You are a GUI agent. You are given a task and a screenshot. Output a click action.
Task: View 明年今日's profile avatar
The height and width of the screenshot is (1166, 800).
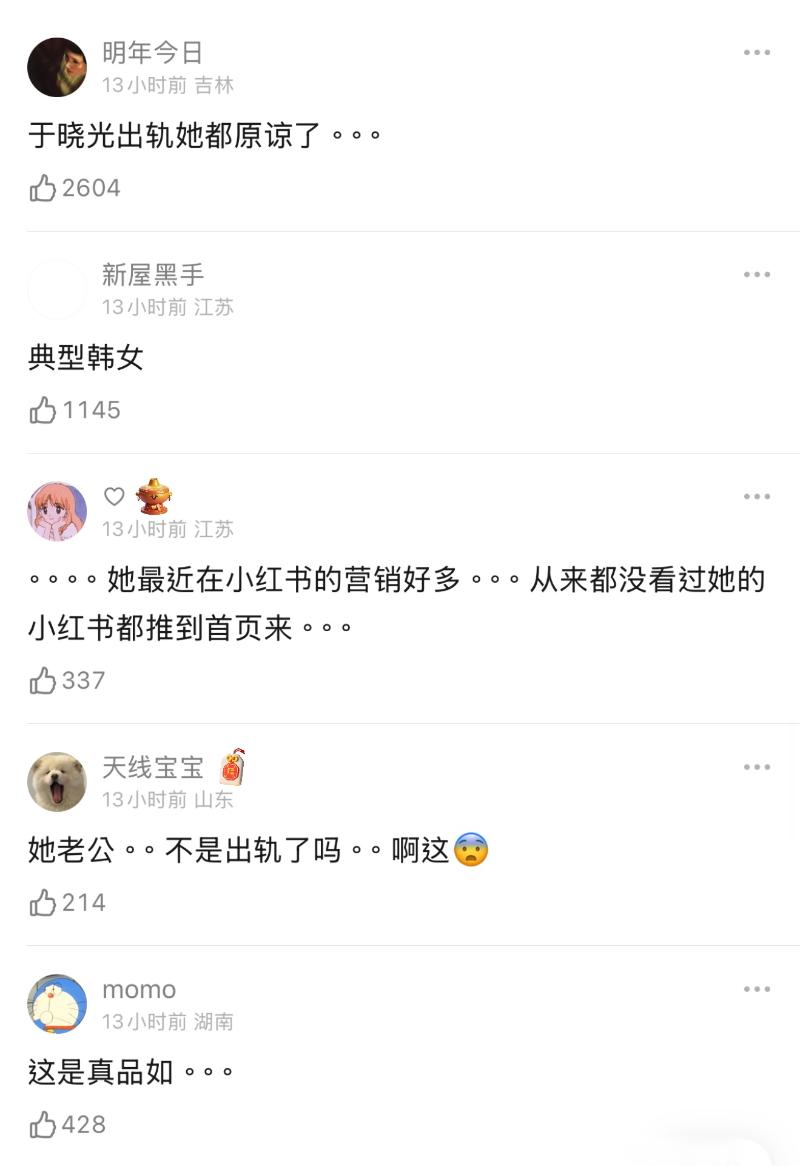(x=57, y=67)
